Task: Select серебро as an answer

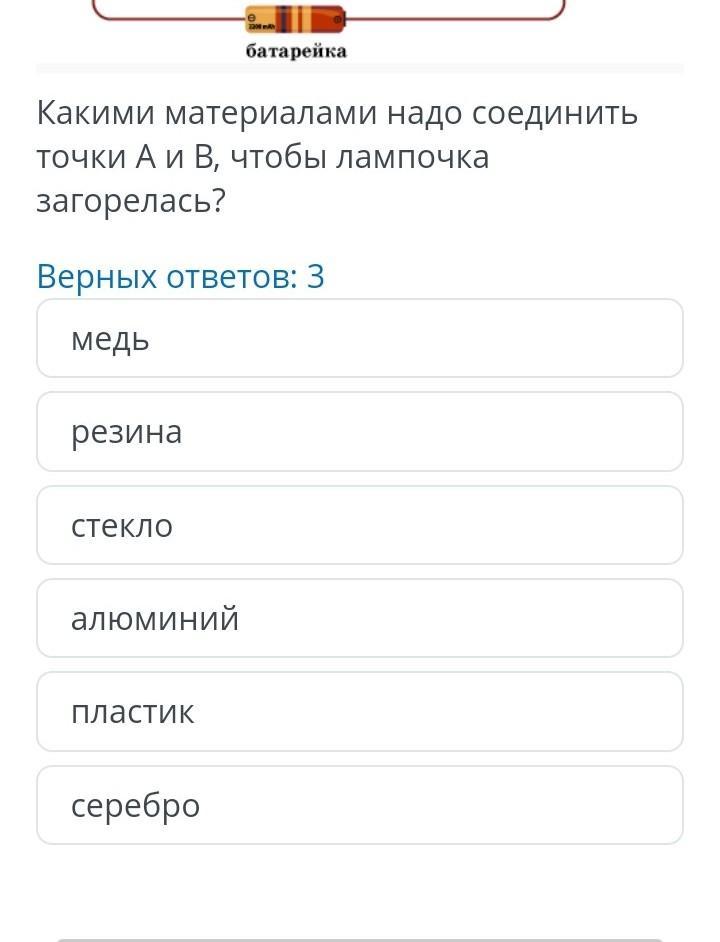Action: (359, 805)
